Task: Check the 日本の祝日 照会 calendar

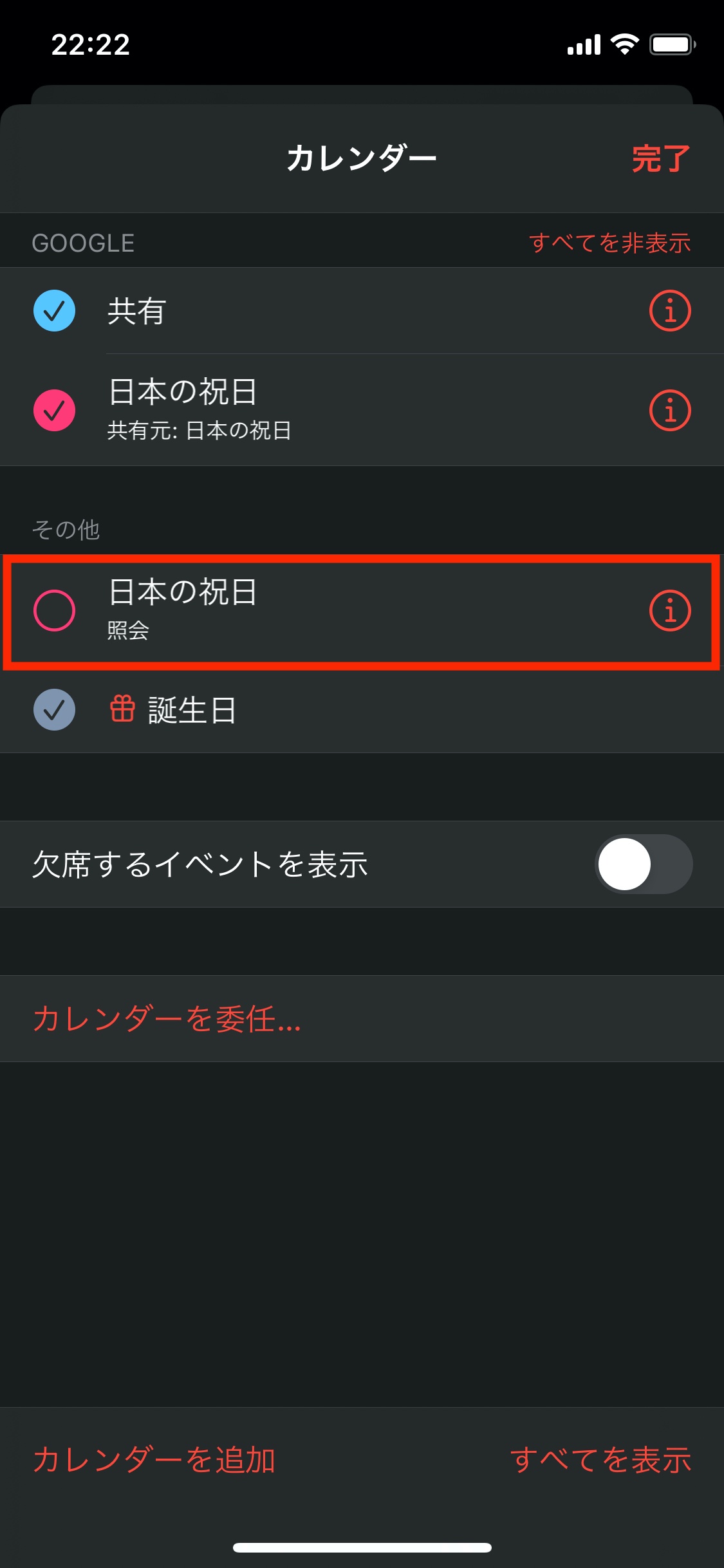Action: pyautogui.click(x=55, y=610)
